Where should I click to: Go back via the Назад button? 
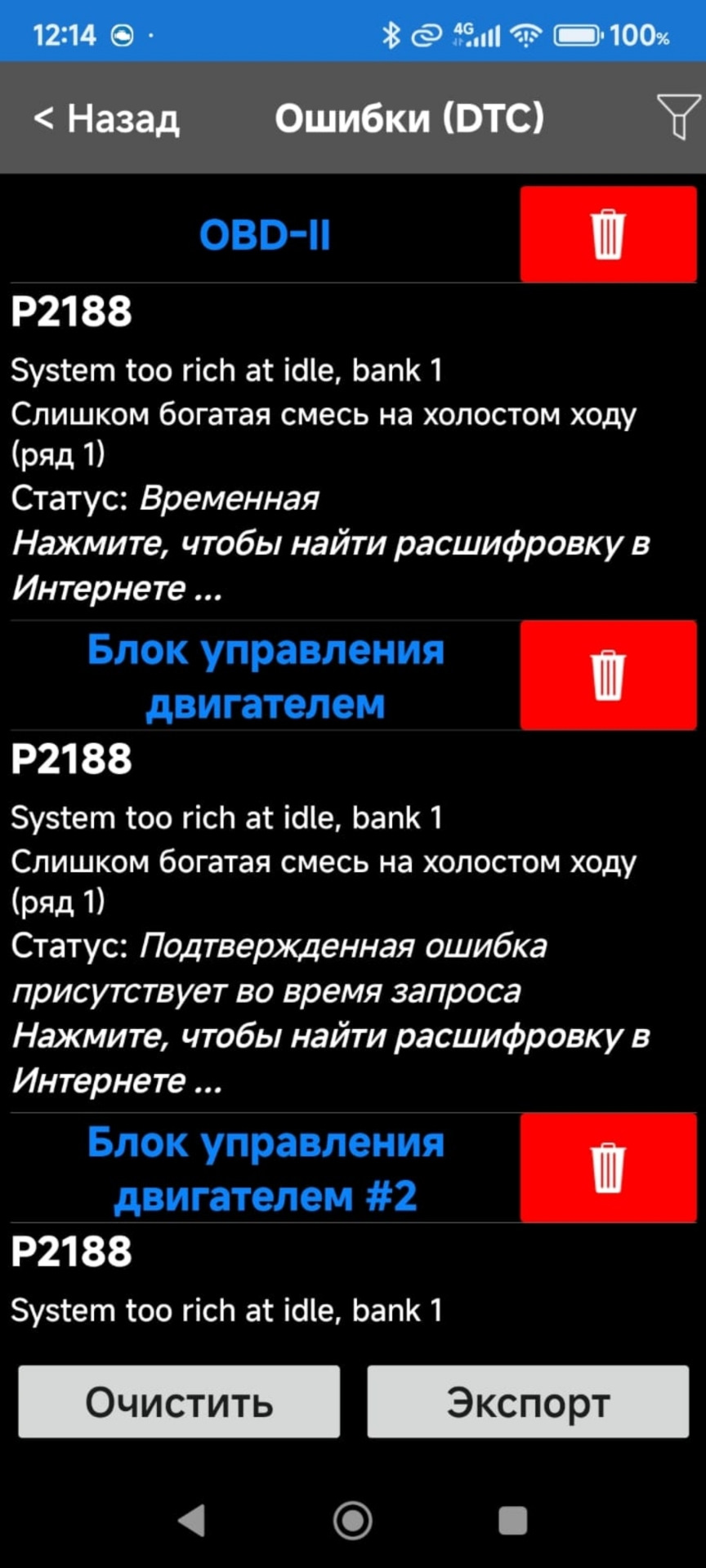[106, 118]
